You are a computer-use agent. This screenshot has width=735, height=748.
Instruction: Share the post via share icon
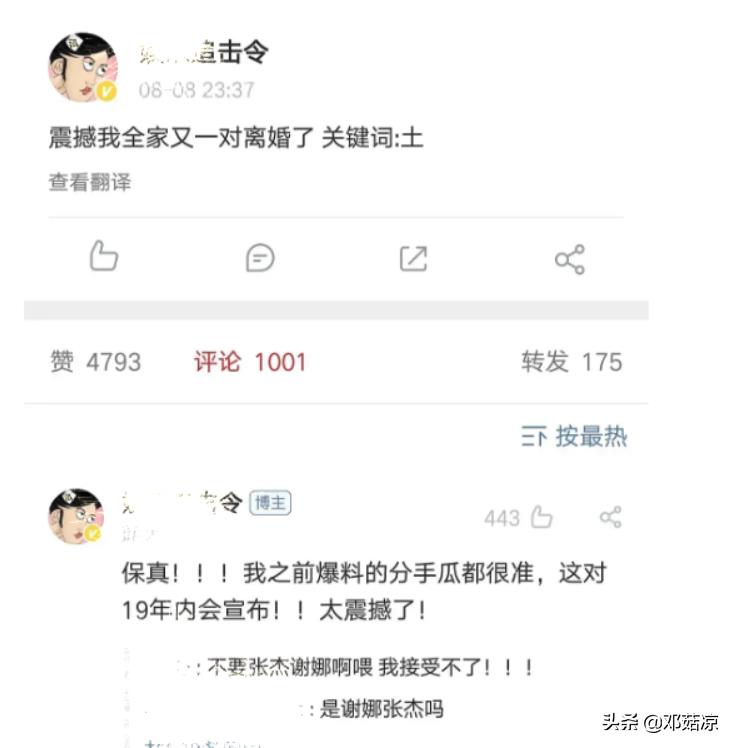click(569, 259)
